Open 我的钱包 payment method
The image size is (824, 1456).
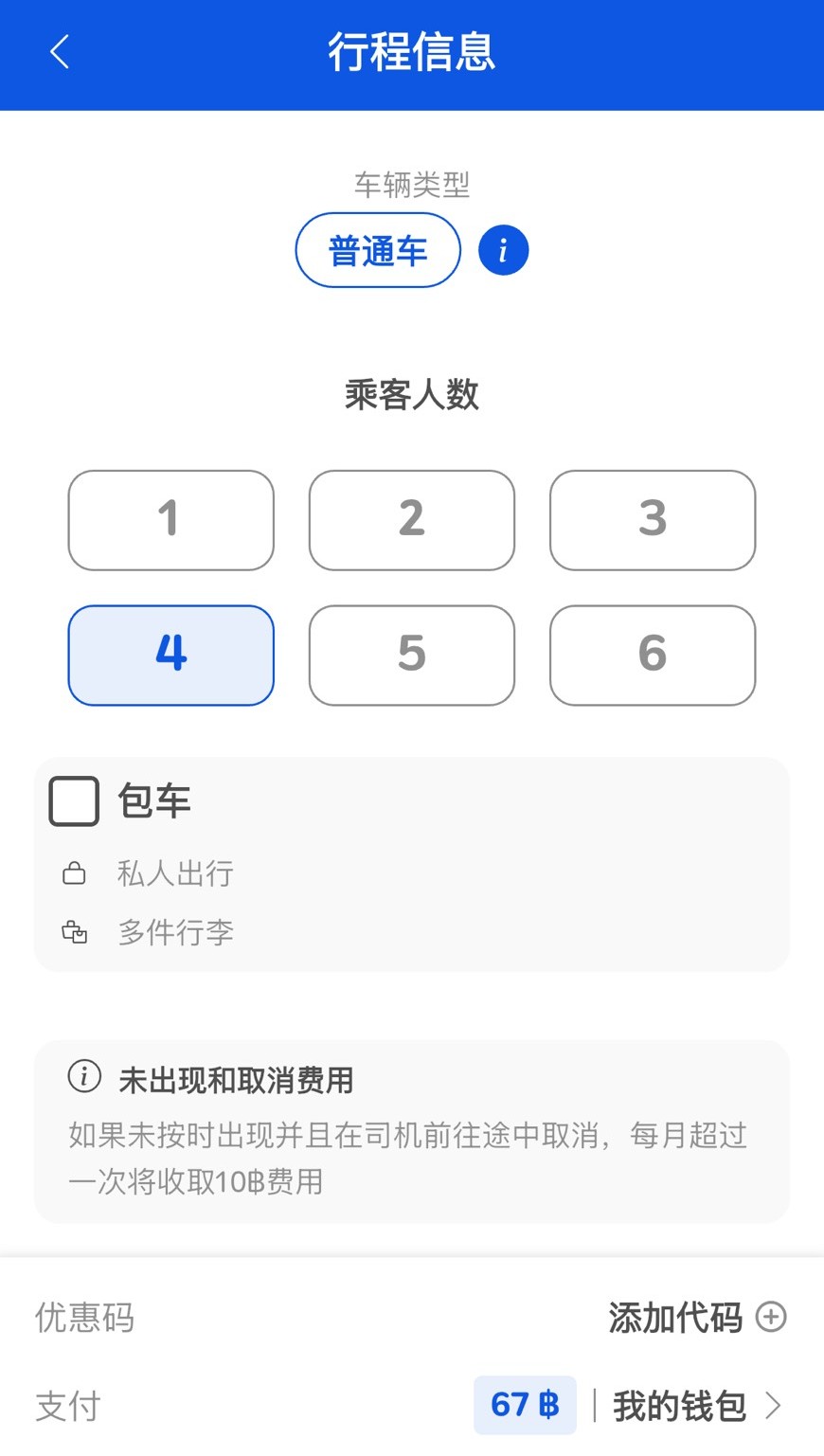696,1406
